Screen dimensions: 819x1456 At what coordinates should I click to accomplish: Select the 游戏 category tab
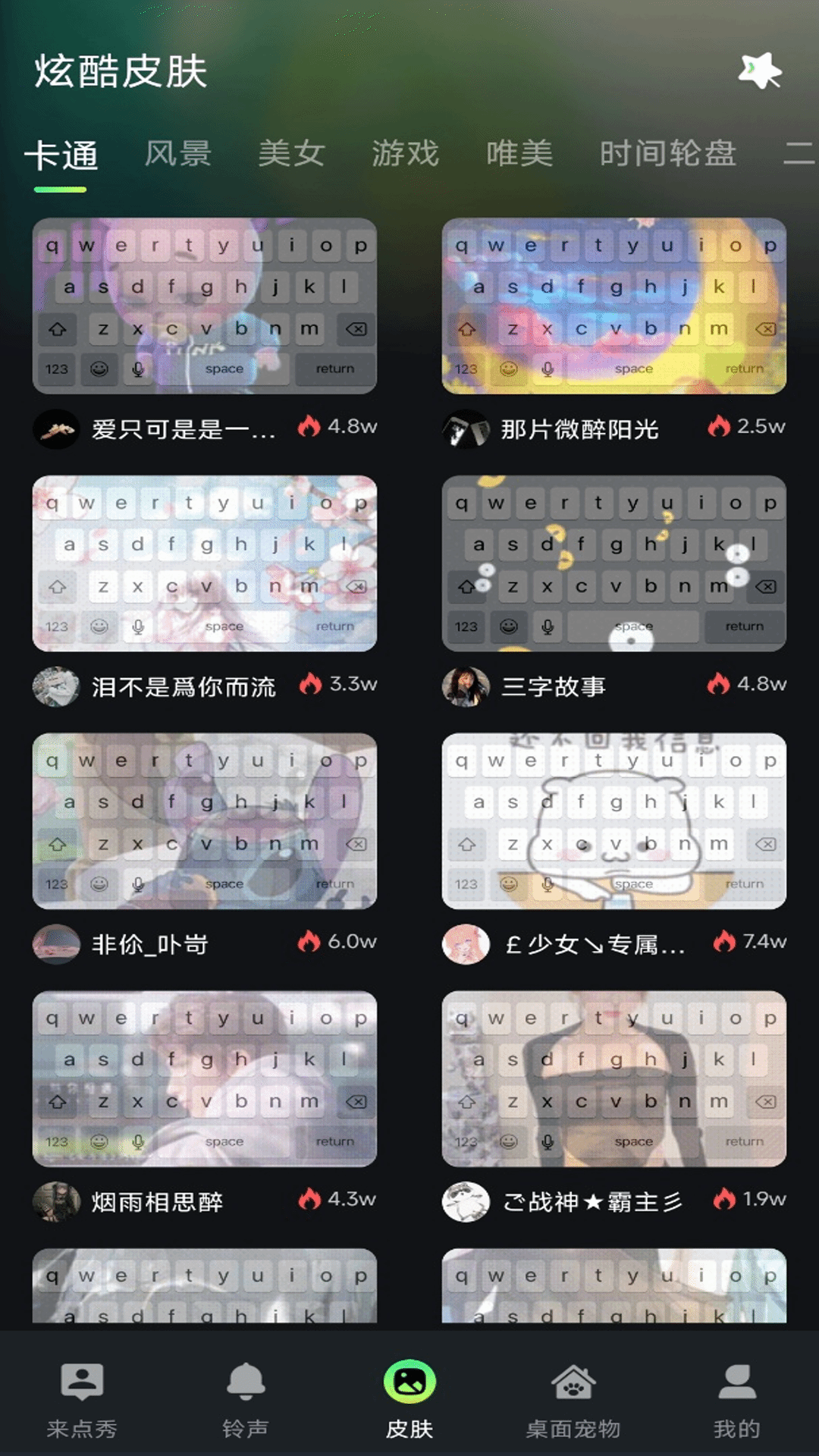tap(405, 154)
